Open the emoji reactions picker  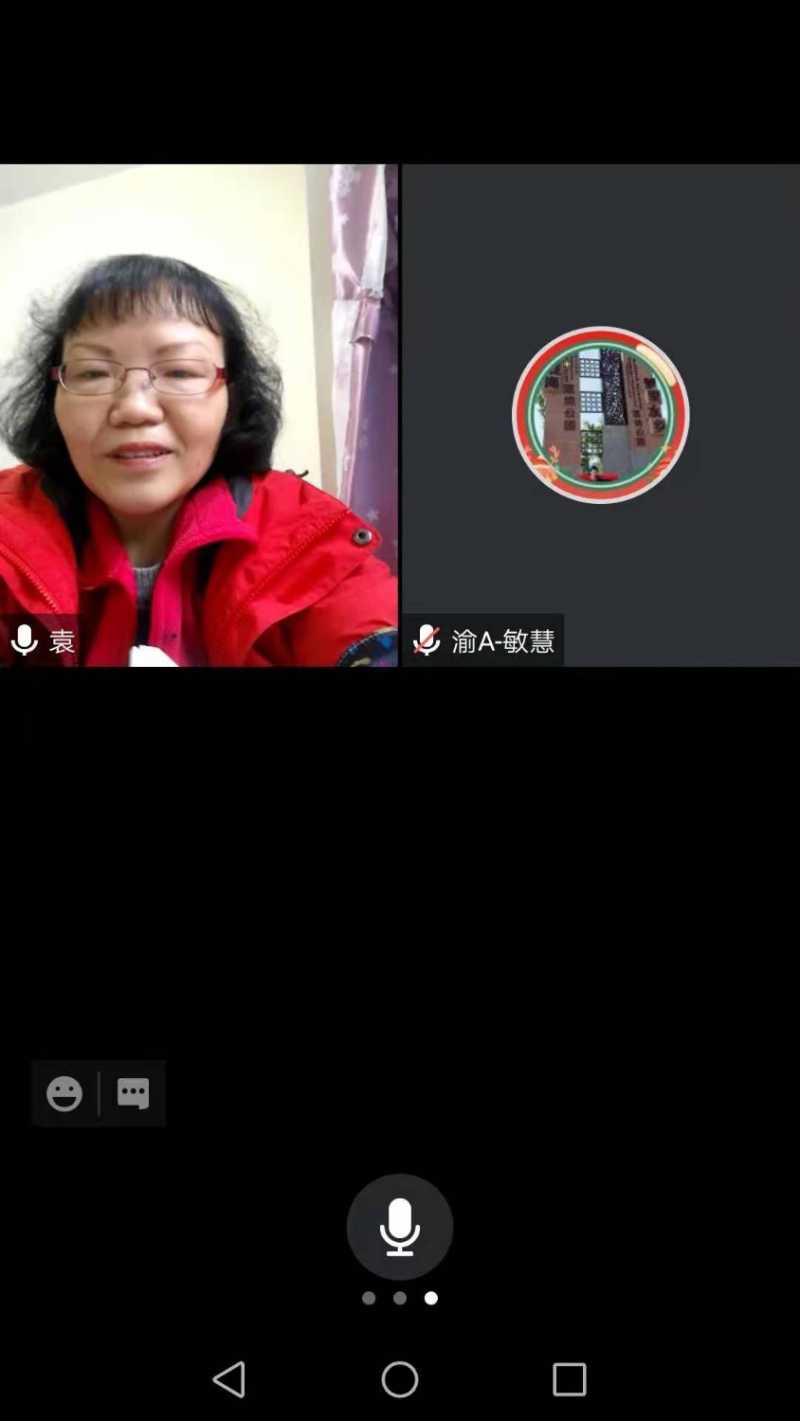(64, 1093)
